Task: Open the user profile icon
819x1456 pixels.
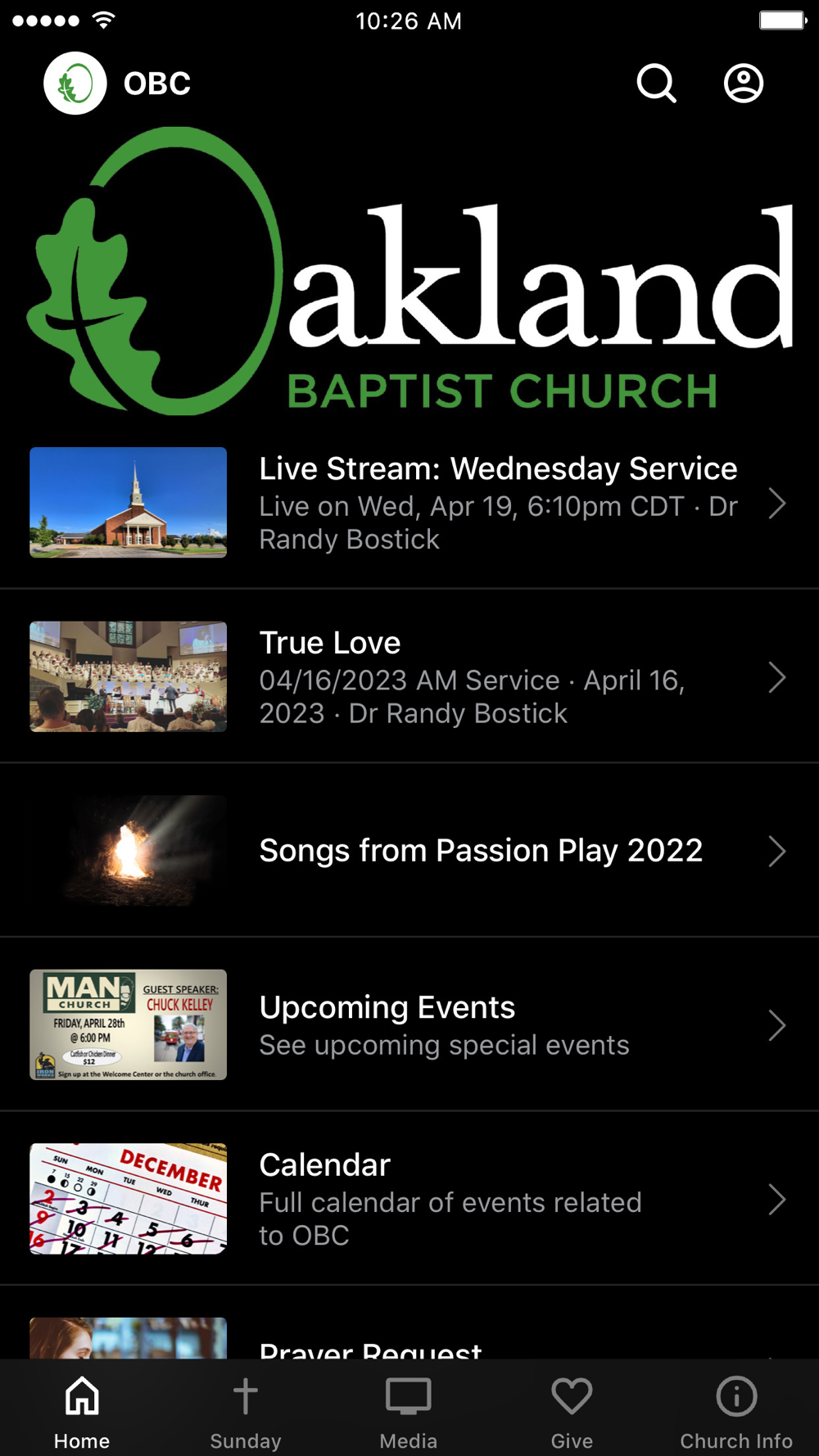Action: [x=743, y=84]
